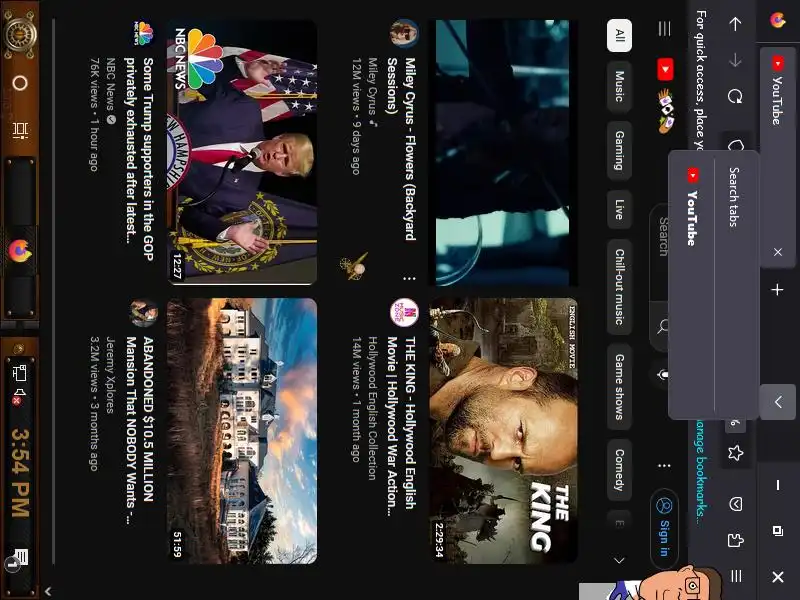Bookmark this page with the star

tap(736, 453)
